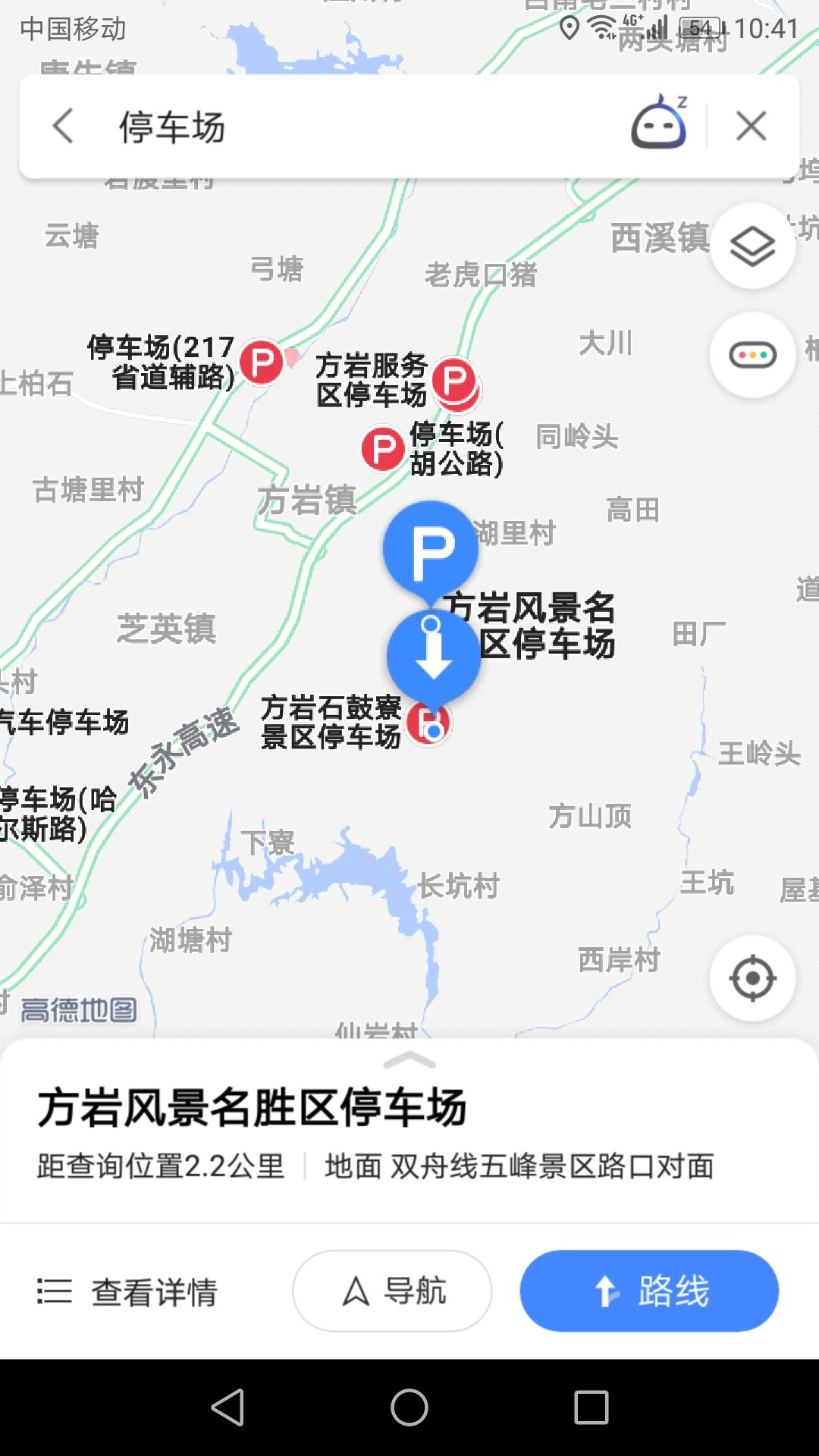Open the voice assistant robot icon
This screenshot has width=819, height=1456.
pyautogui.click(x=659, y=124)
